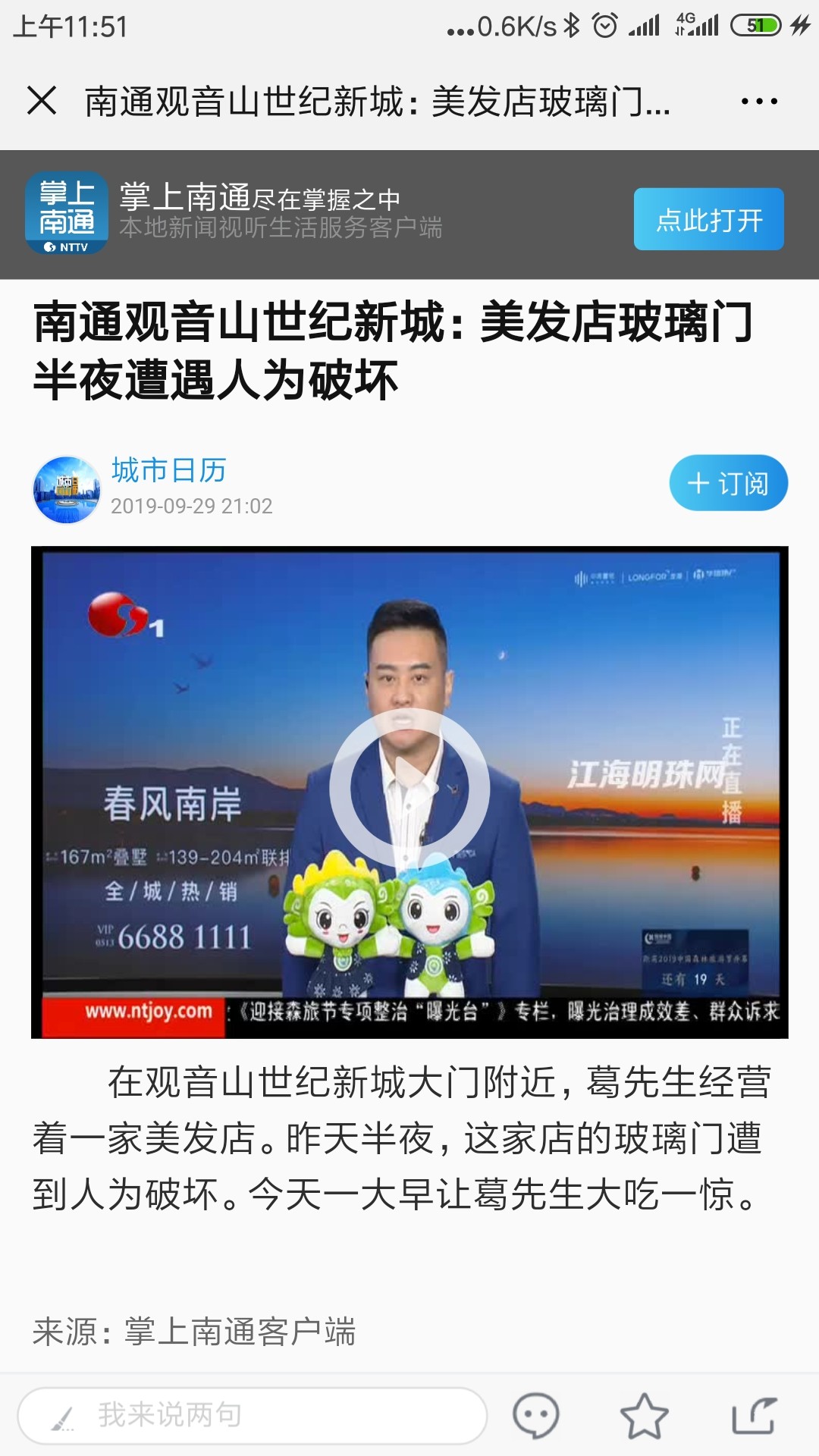Subscribe to 城市日历 with 订阅
Image resolution: width=819 pixels, height=1456 pixels.
728,483
